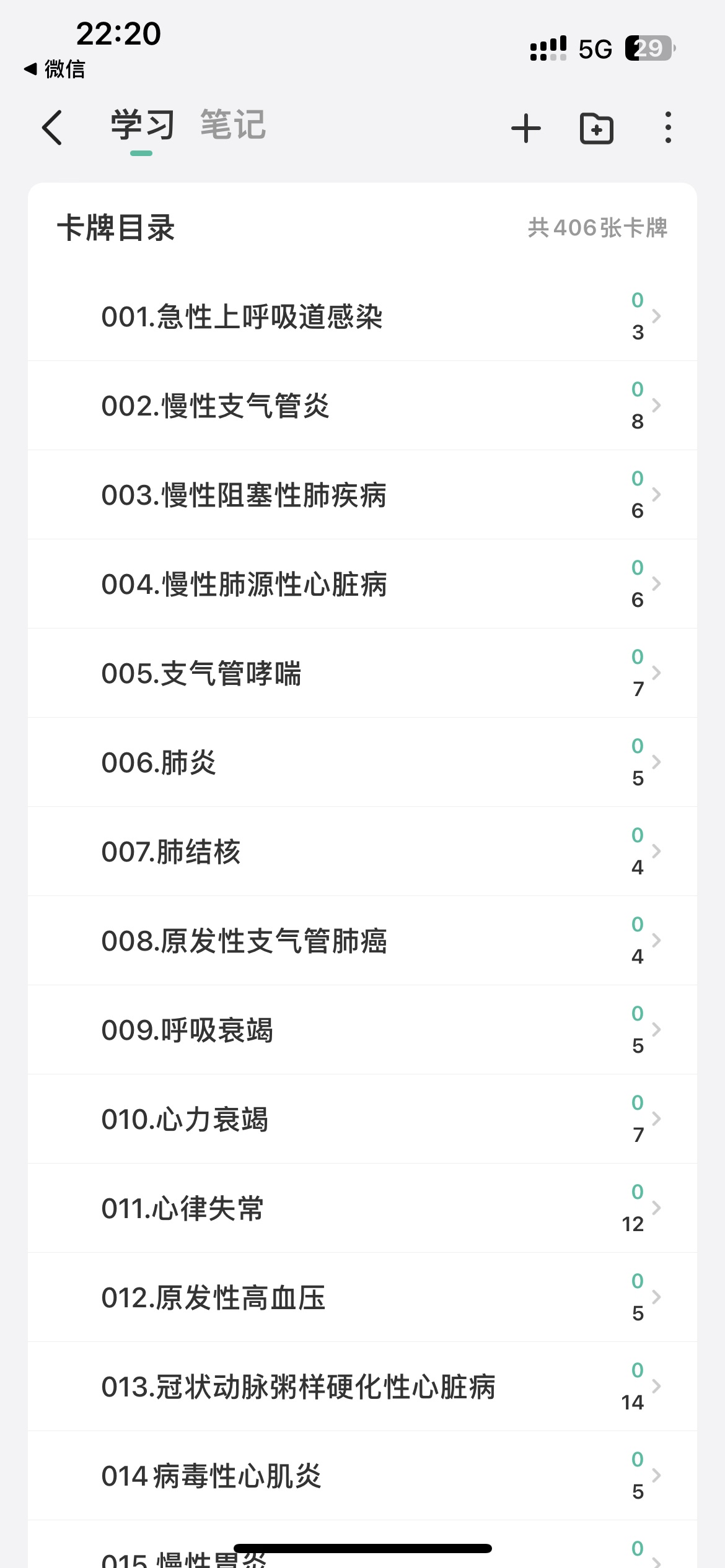The image size is (725, 1568).
Task: Open the 010.心力衰竭 entry
Action: pyautogui.click(x=362, y=1119)
